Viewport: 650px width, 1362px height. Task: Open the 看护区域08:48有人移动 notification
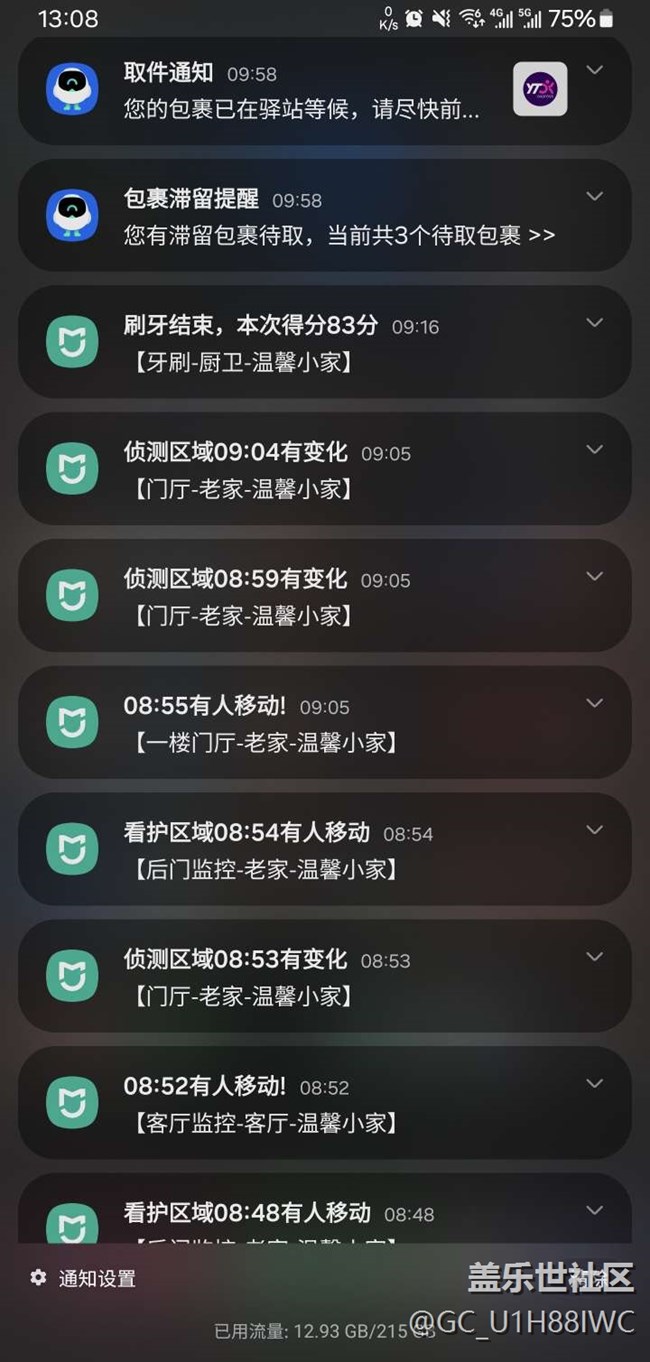coord(325,1210)
